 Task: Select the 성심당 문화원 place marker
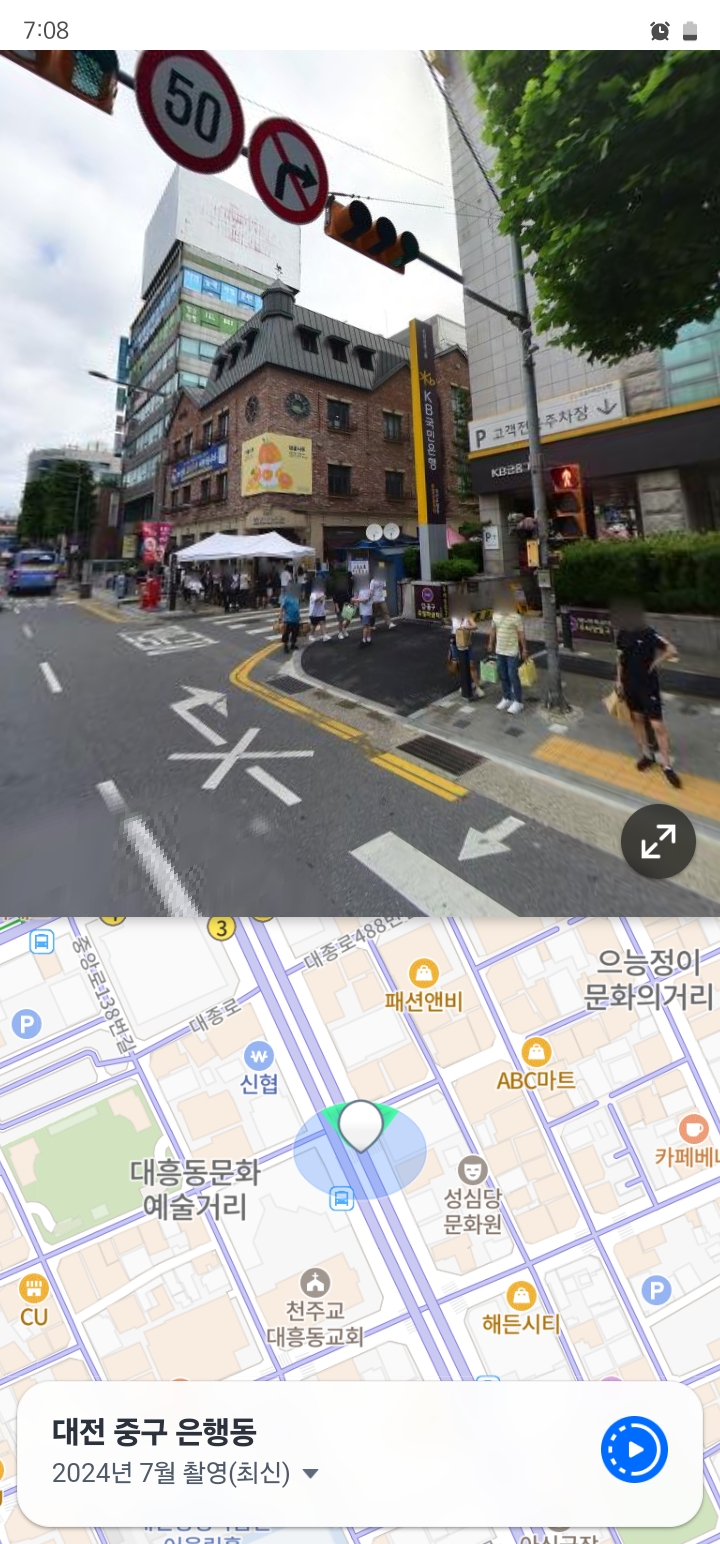click(472, 1169)
